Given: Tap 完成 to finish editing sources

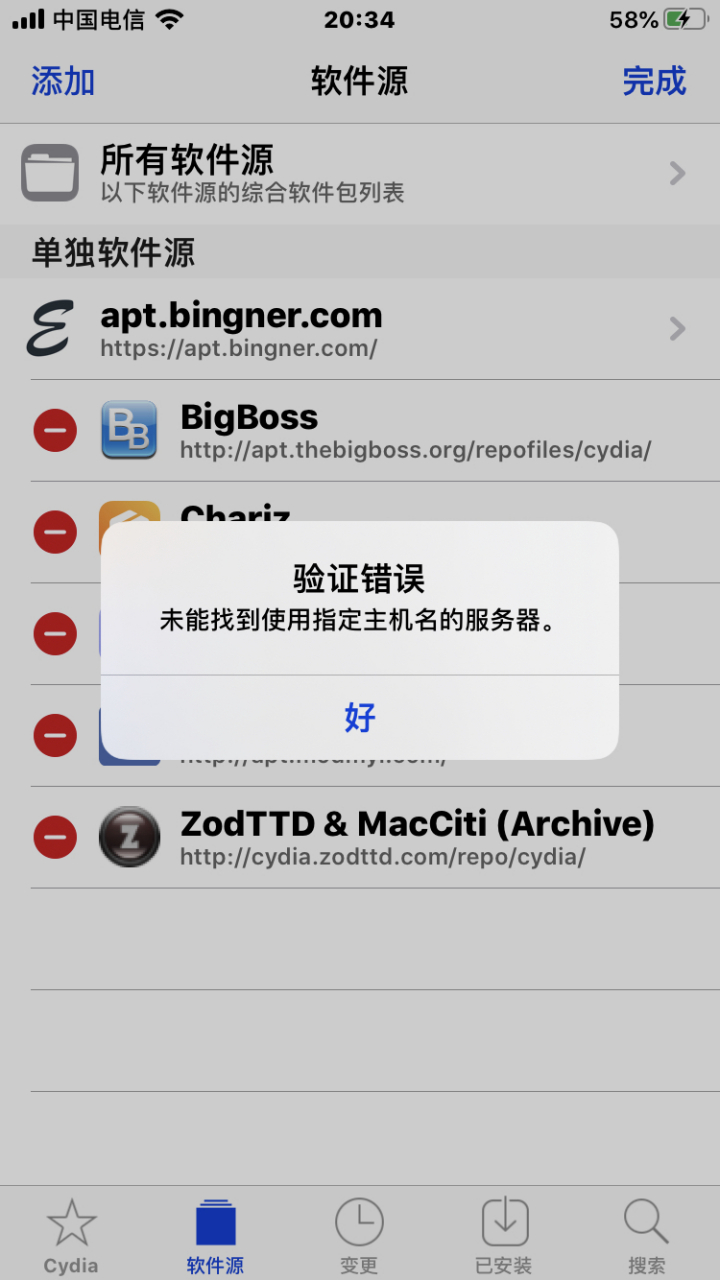Looking at the screenshot, I should [654, 81].
